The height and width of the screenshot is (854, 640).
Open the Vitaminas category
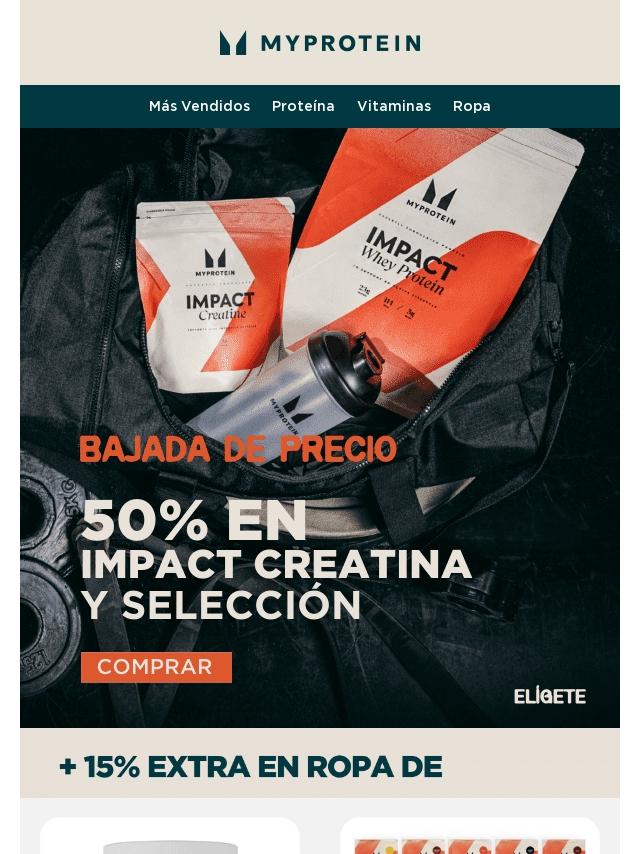(394, 106)
